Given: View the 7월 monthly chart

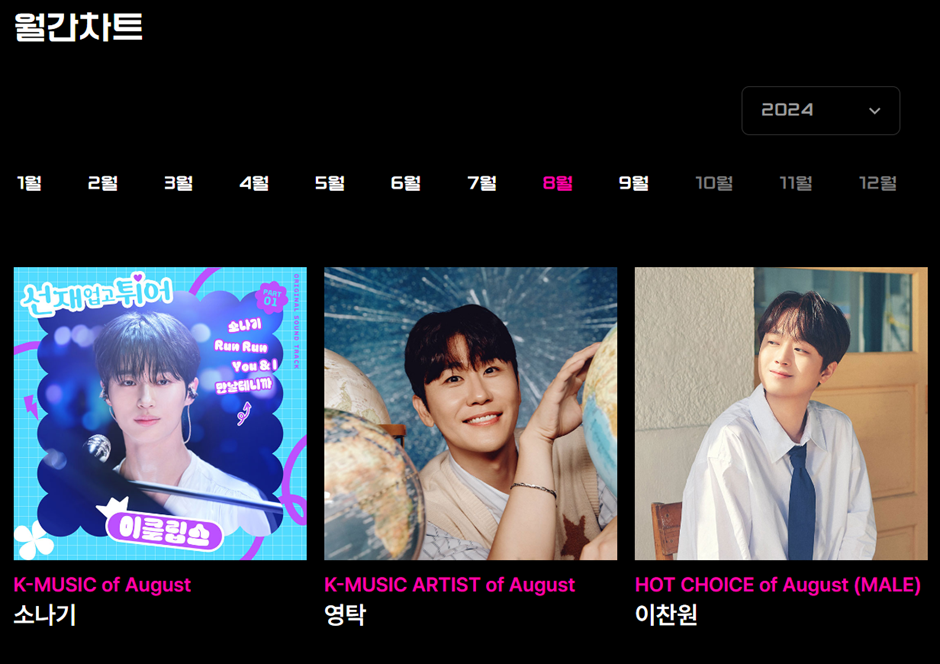Looking at the screenshot, I should 482,183.
